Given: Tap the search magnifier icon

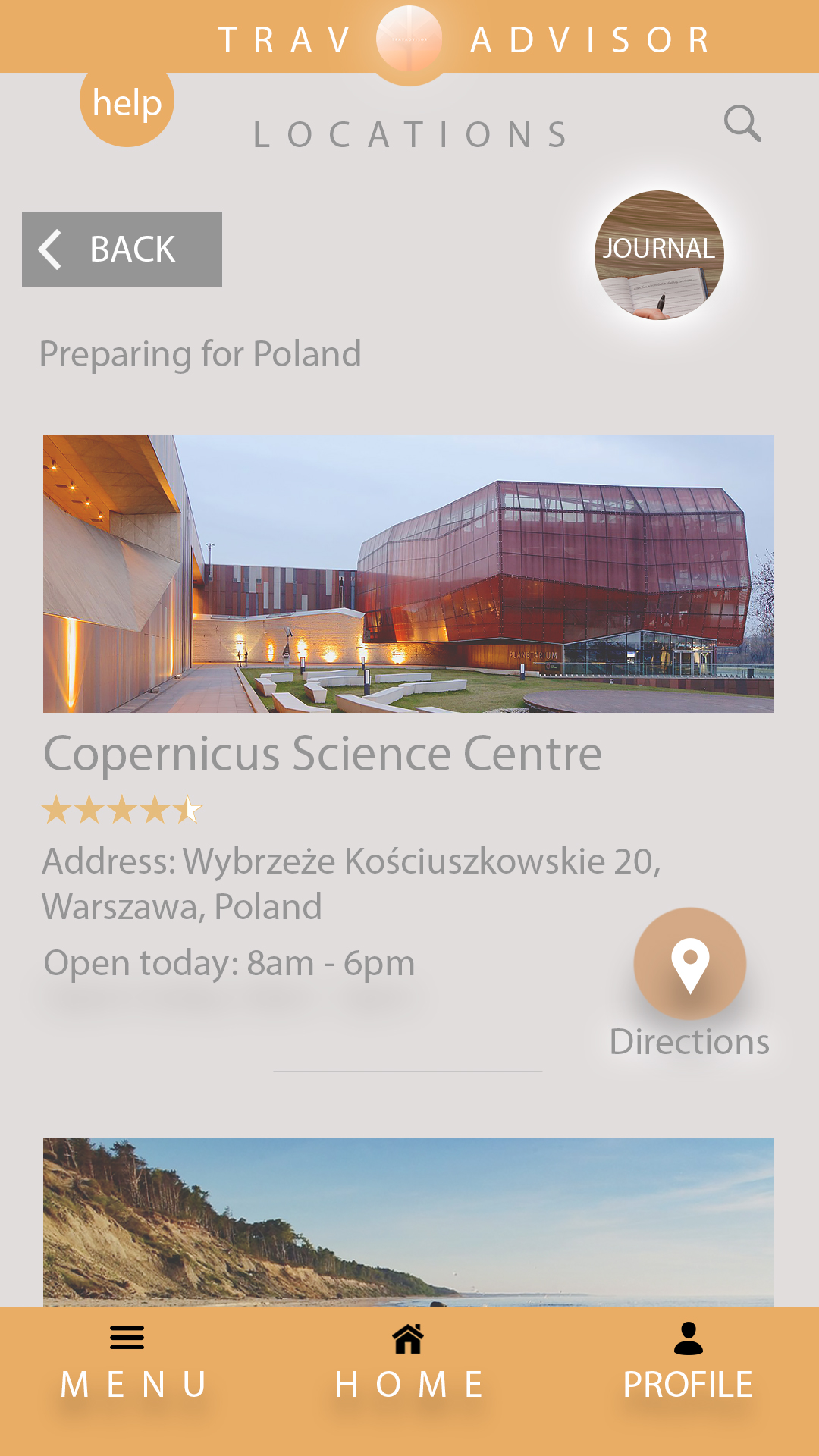Looking at the screenshot, I should click(x=742, y=123).
